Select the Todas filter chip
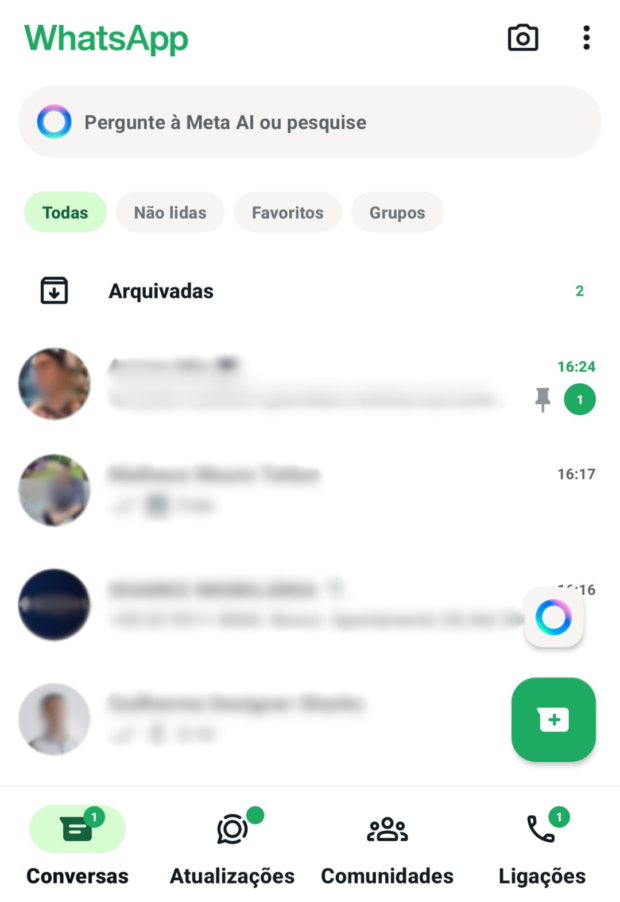 point(65,212)
